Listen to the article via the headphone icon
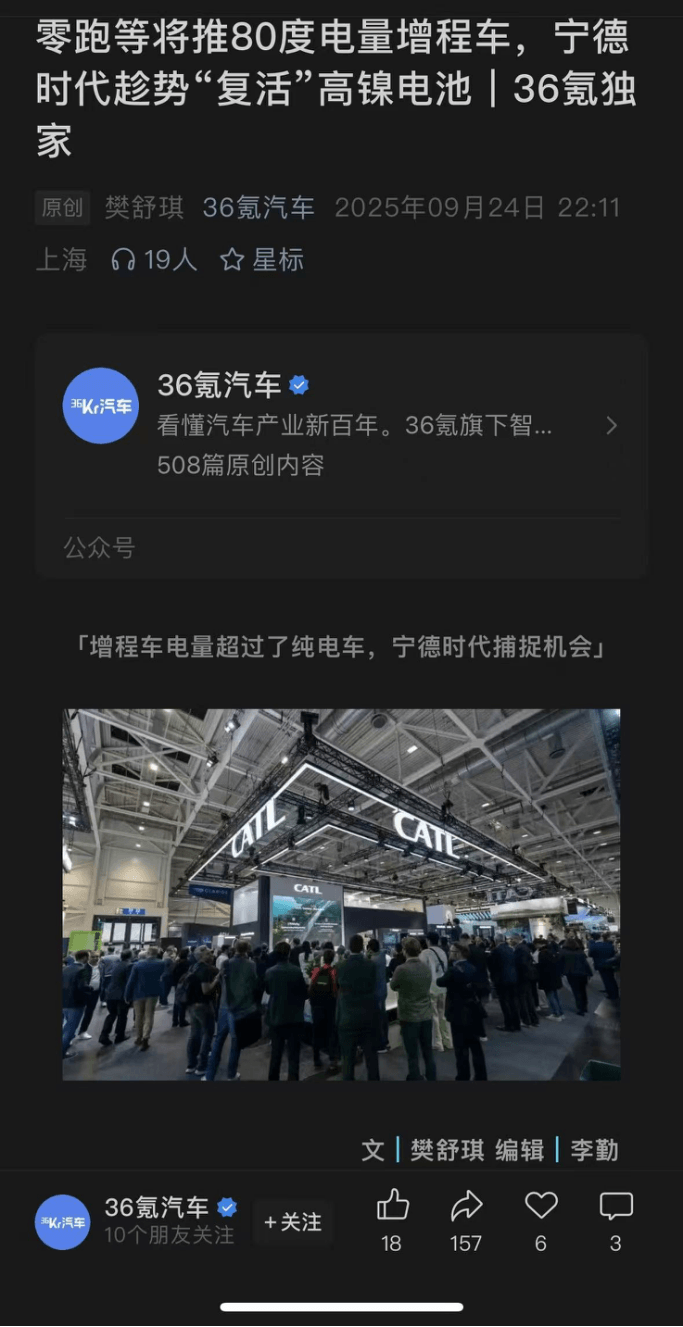Viewport: 683px width, 1327px height. [x=124, y=260]
